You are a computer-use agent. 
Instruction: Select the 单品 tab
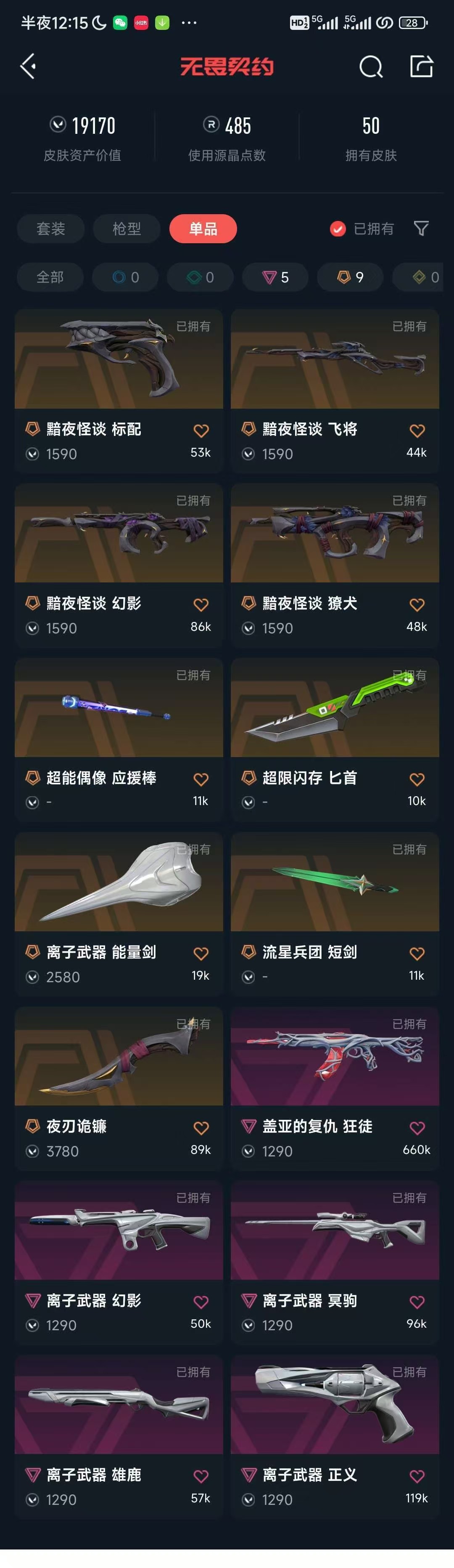click(x=203, y=229)
